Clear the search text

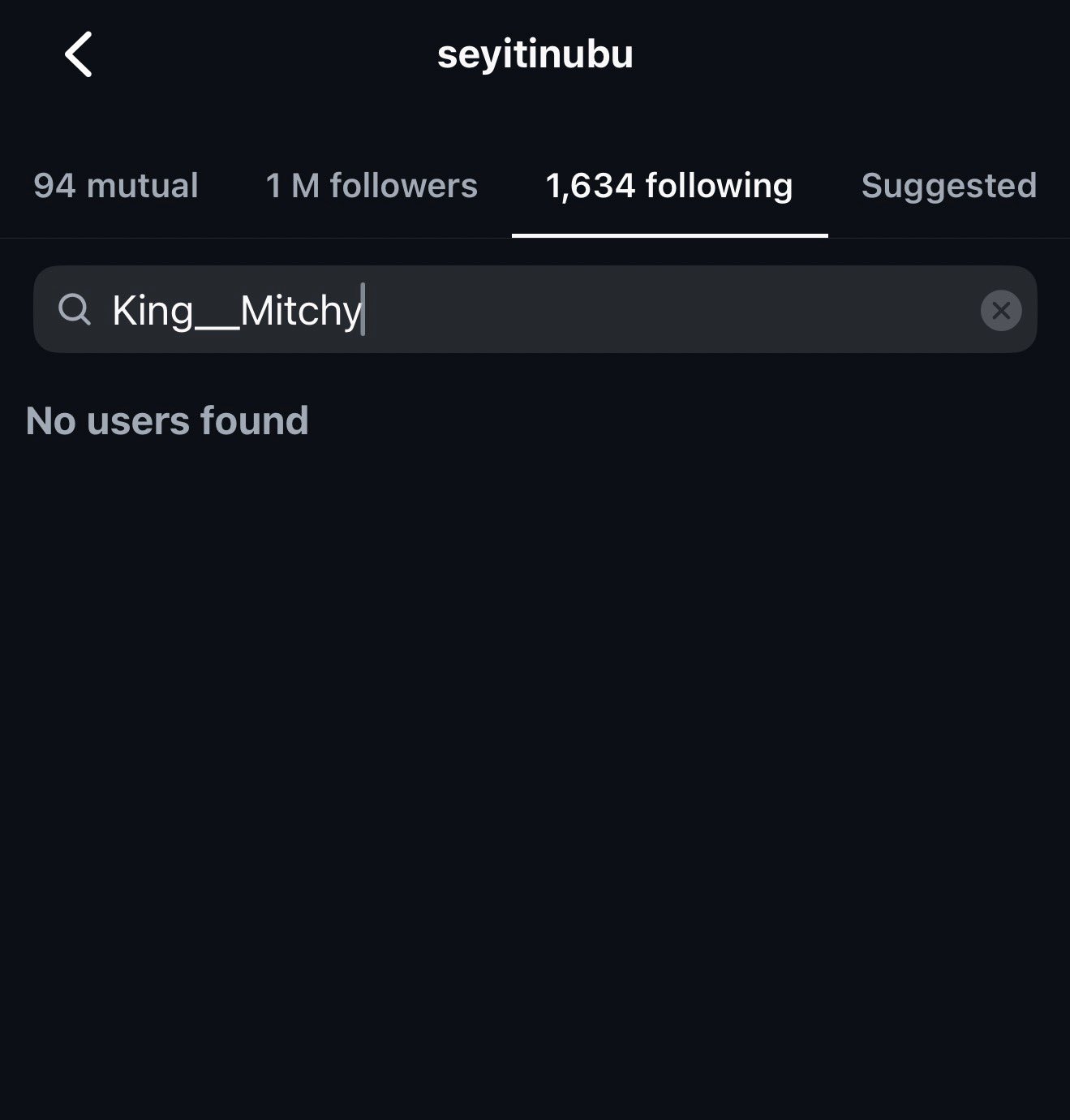tap(1001, 310)
